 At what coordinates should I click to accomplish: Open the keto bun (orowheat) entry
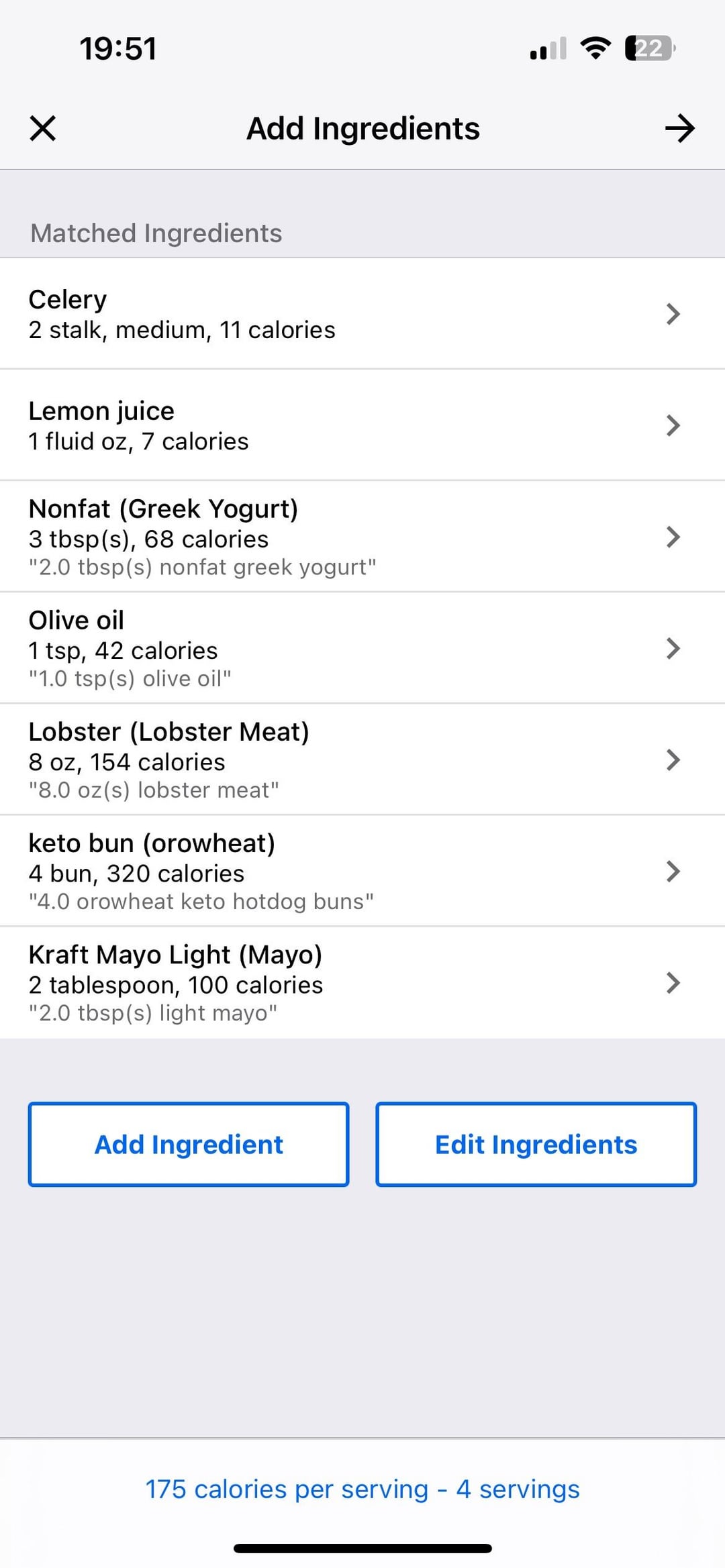coord(362,870)
